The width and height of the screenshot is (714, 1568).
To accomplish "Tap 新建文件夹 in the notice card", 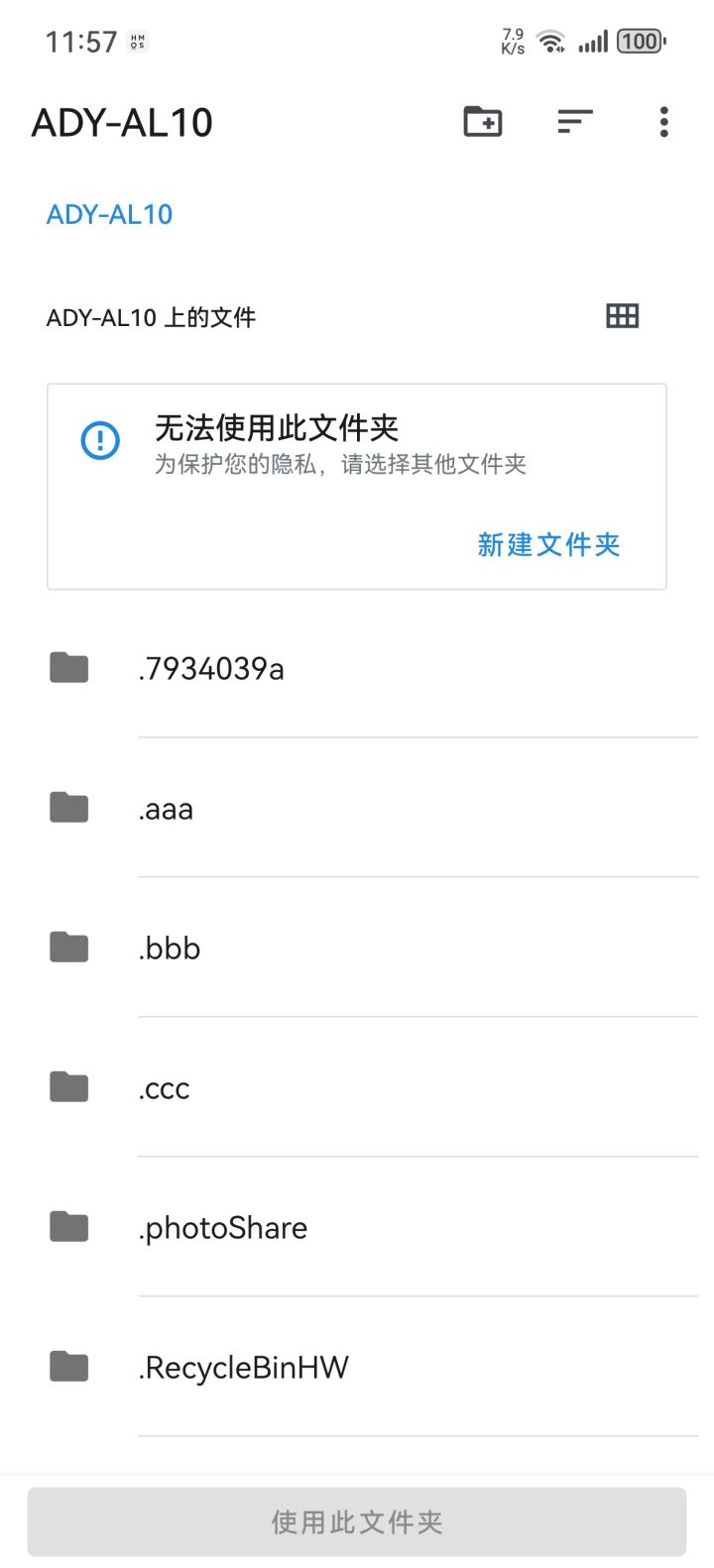I will [x=548, y=544].
